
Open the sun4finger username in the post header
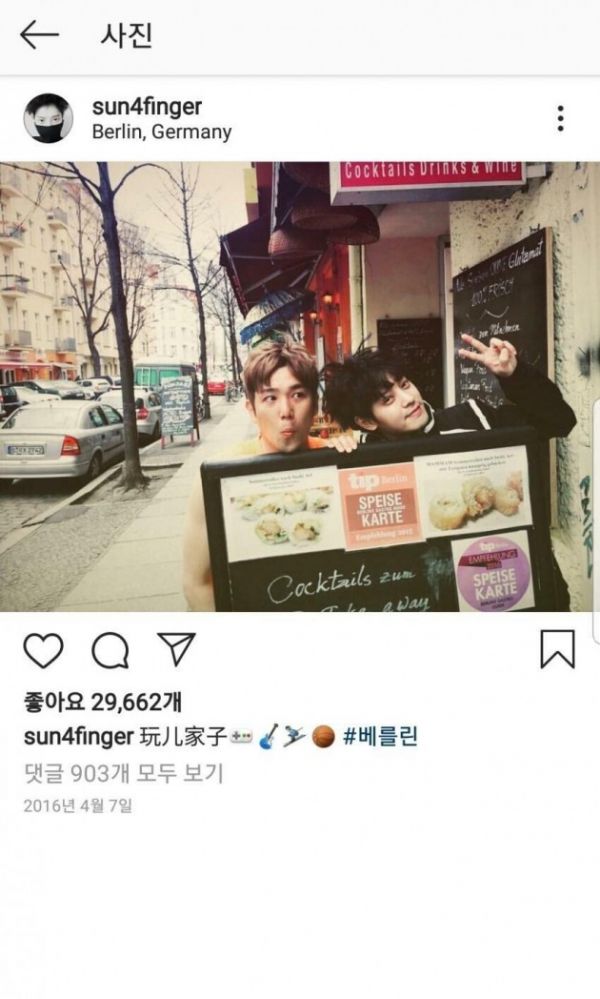tap(147, 106)
